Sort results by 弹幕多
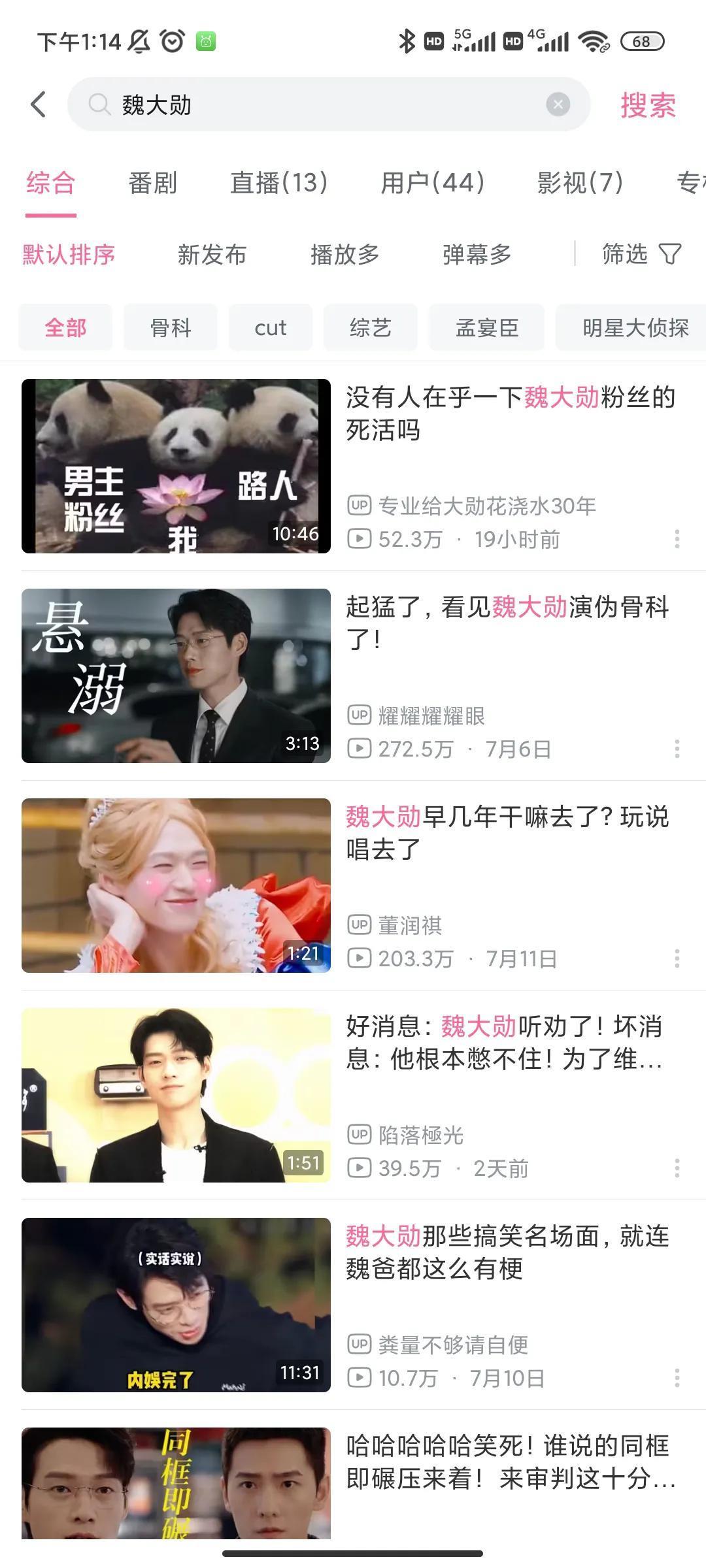Screen dimensions: 706x1568 click(x=477, y=254)
